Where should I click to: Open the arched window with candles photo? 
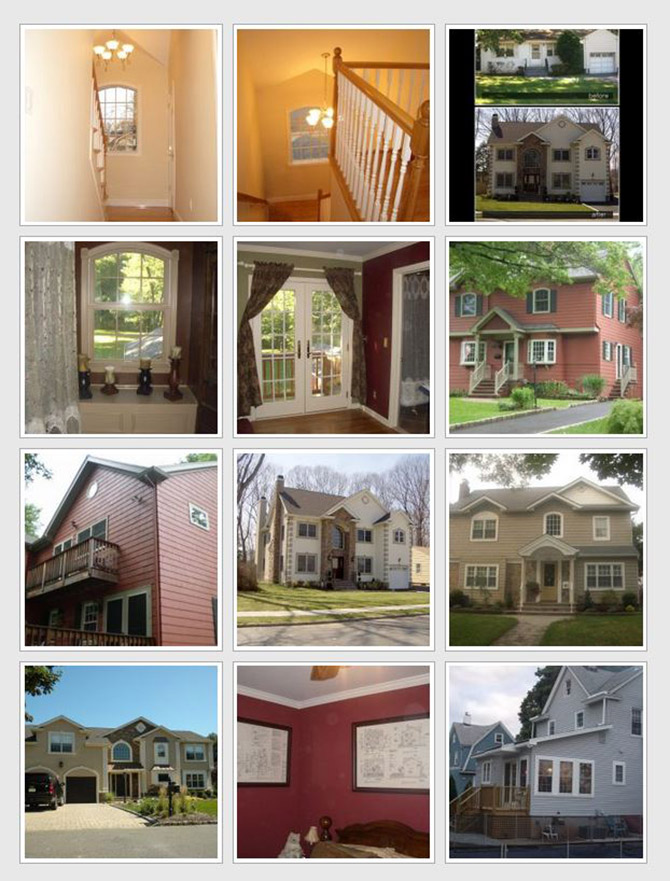click(x=120, y=337)
